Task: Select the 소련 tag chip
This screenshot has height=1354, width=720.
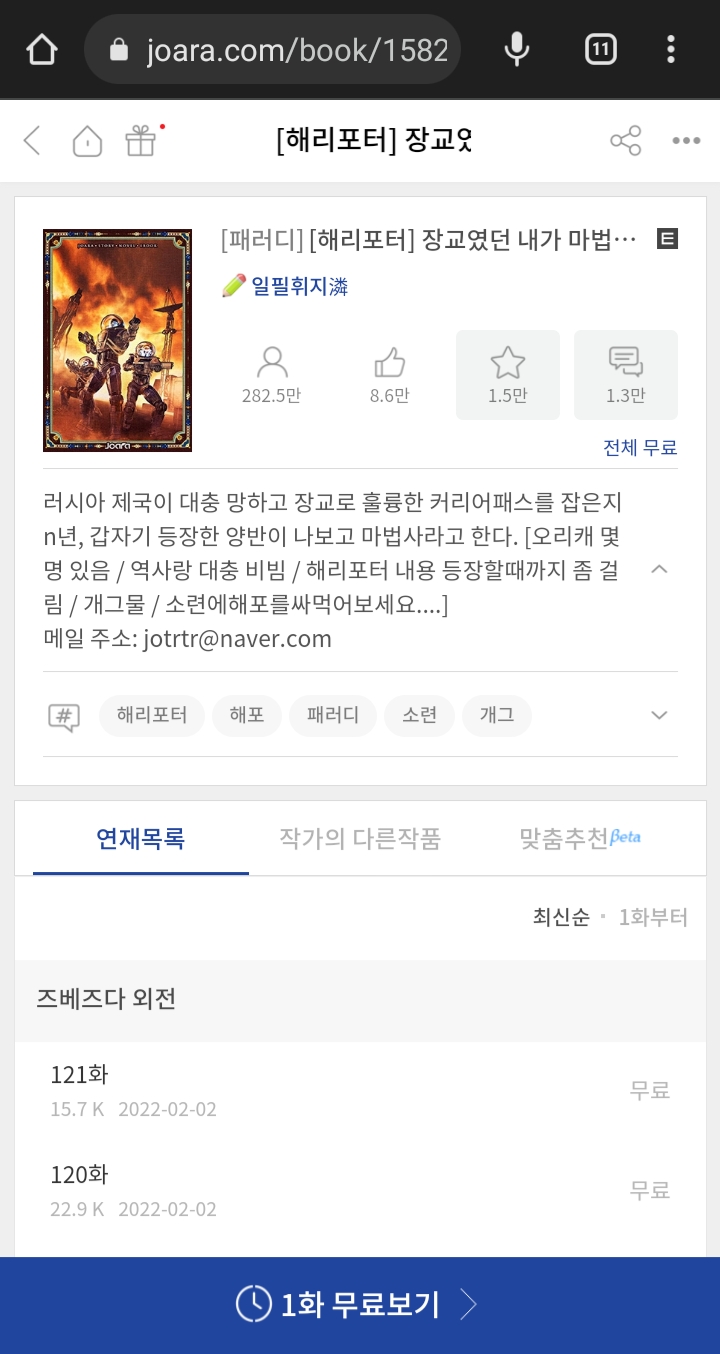Action: (x=419, y=716)
